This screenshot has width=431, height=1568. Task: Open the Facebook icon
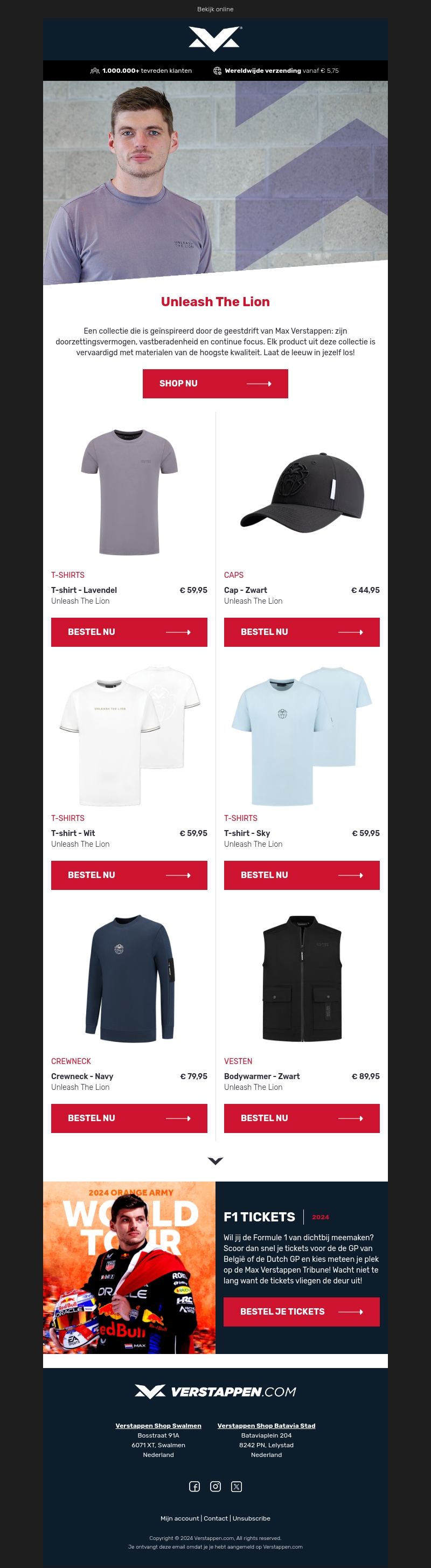[x=194, y=1487]
